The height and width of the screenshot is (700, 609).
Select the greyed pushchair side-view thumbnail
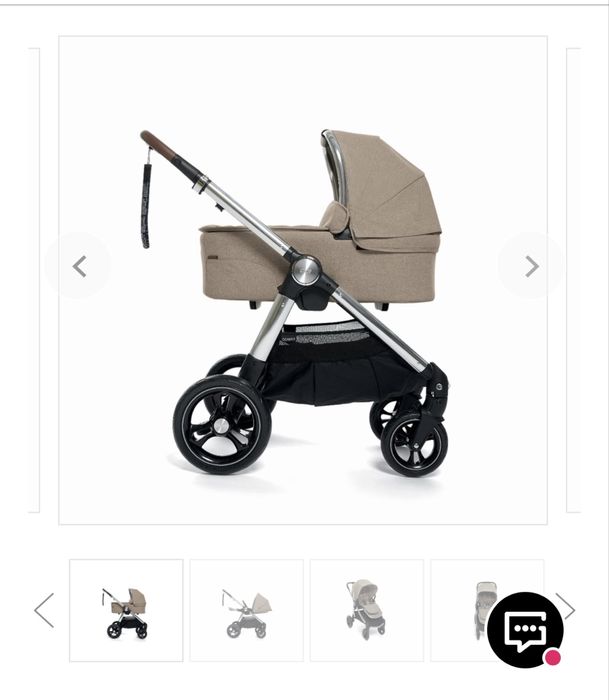click(246, 610)
